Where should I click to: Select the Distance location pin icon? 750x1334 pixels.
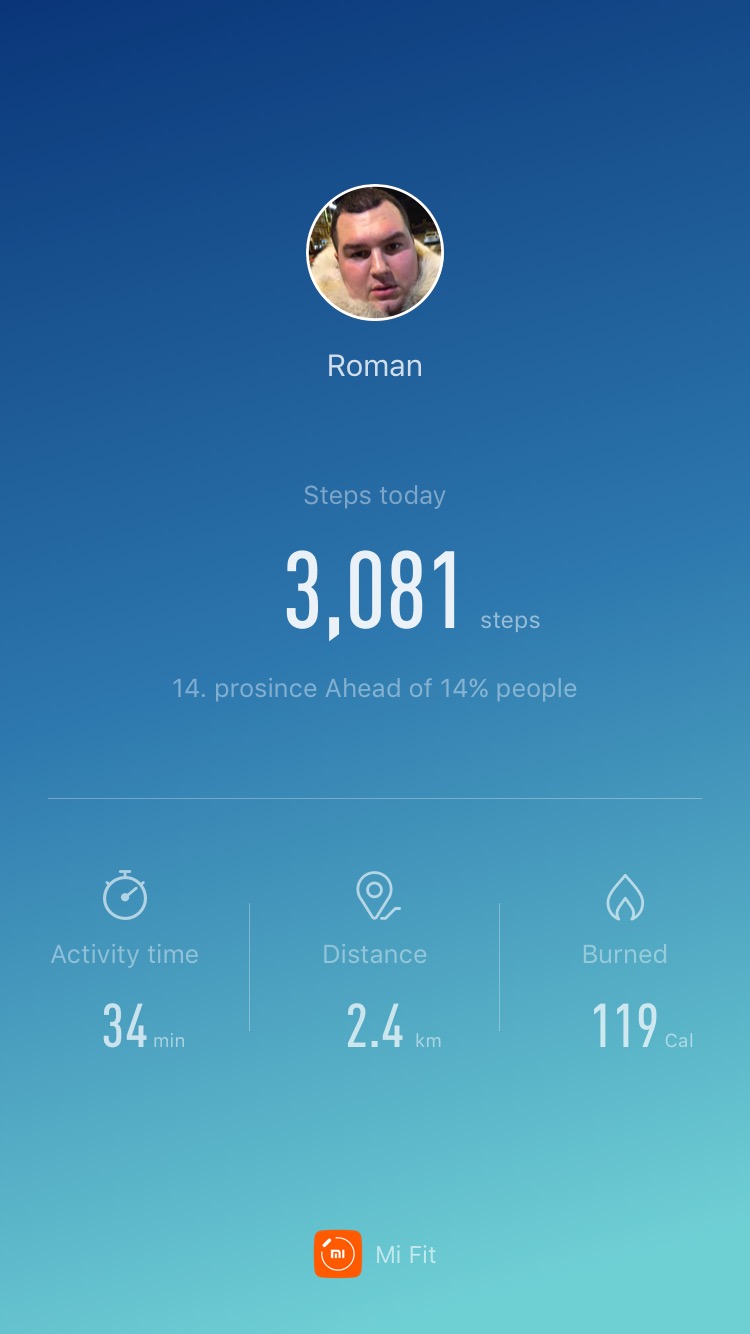(x=374, y=895)
